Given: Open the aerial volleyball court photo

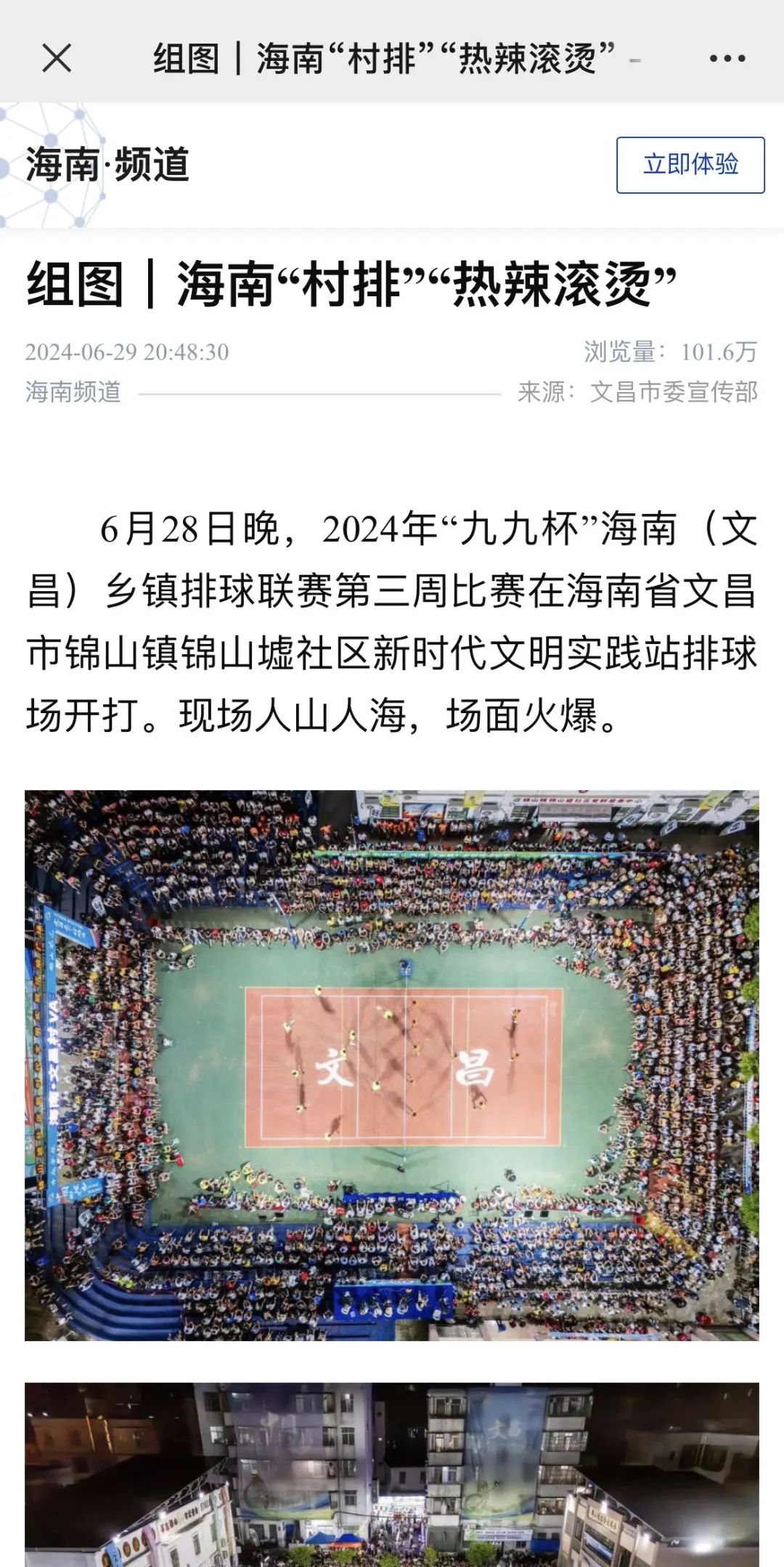Looking at the screenshot, I should click(x=392, y=1065).
